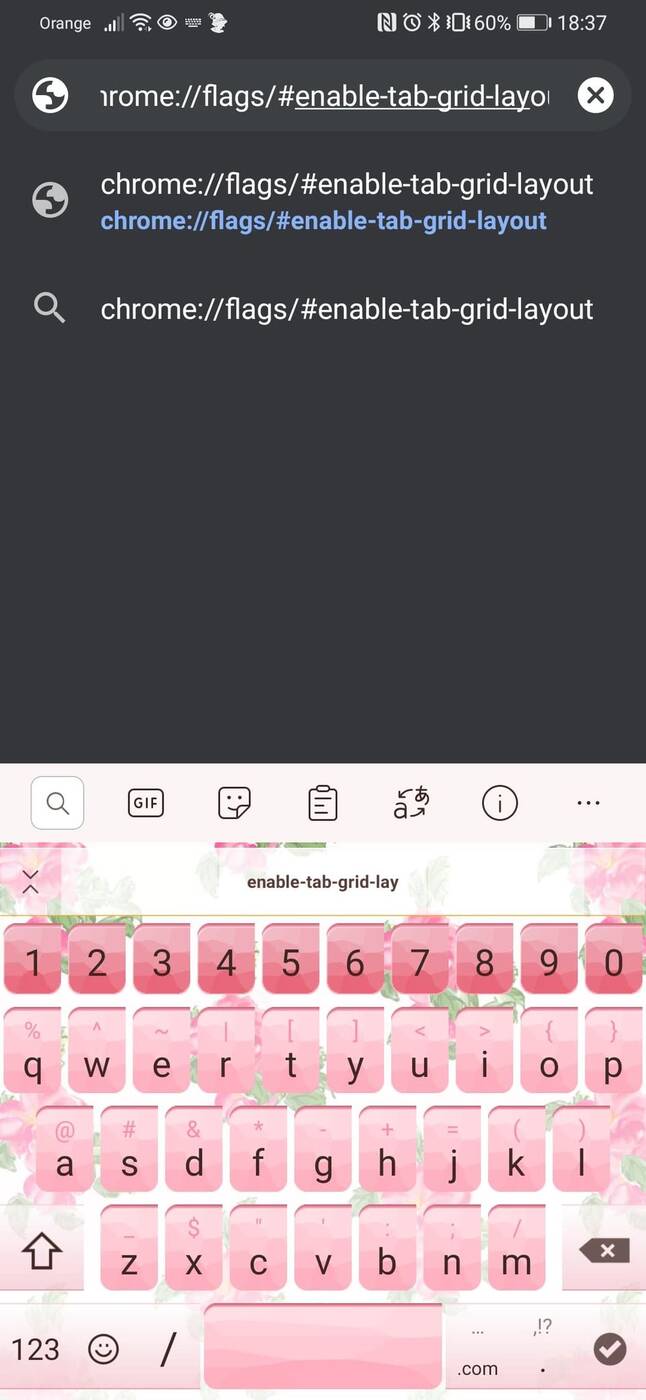Show more keyboard toolbar options
The image size is (646, 1400).
pos(589,803)
